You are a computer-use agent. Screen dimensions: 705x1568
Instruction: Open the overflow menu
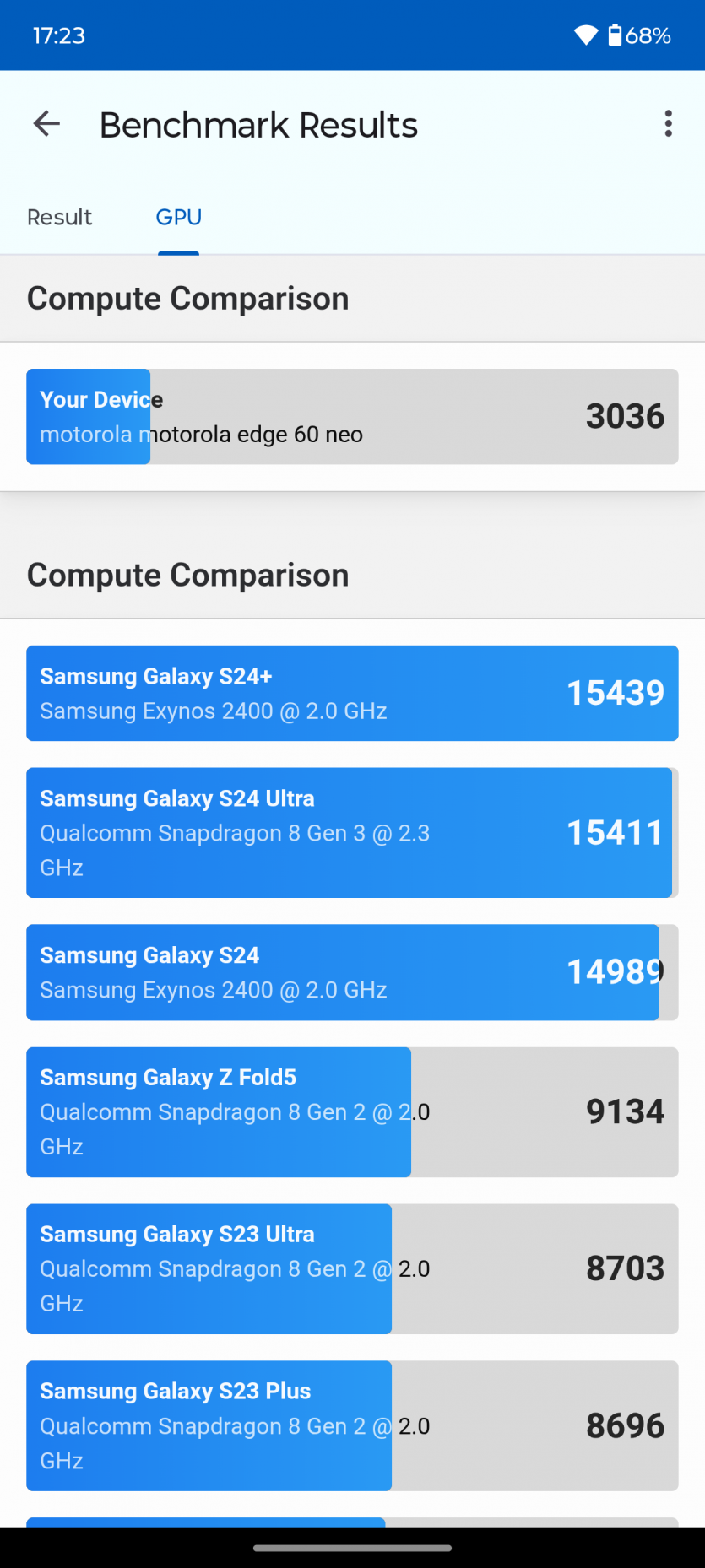pyautogui.click(x=668, y=124)
